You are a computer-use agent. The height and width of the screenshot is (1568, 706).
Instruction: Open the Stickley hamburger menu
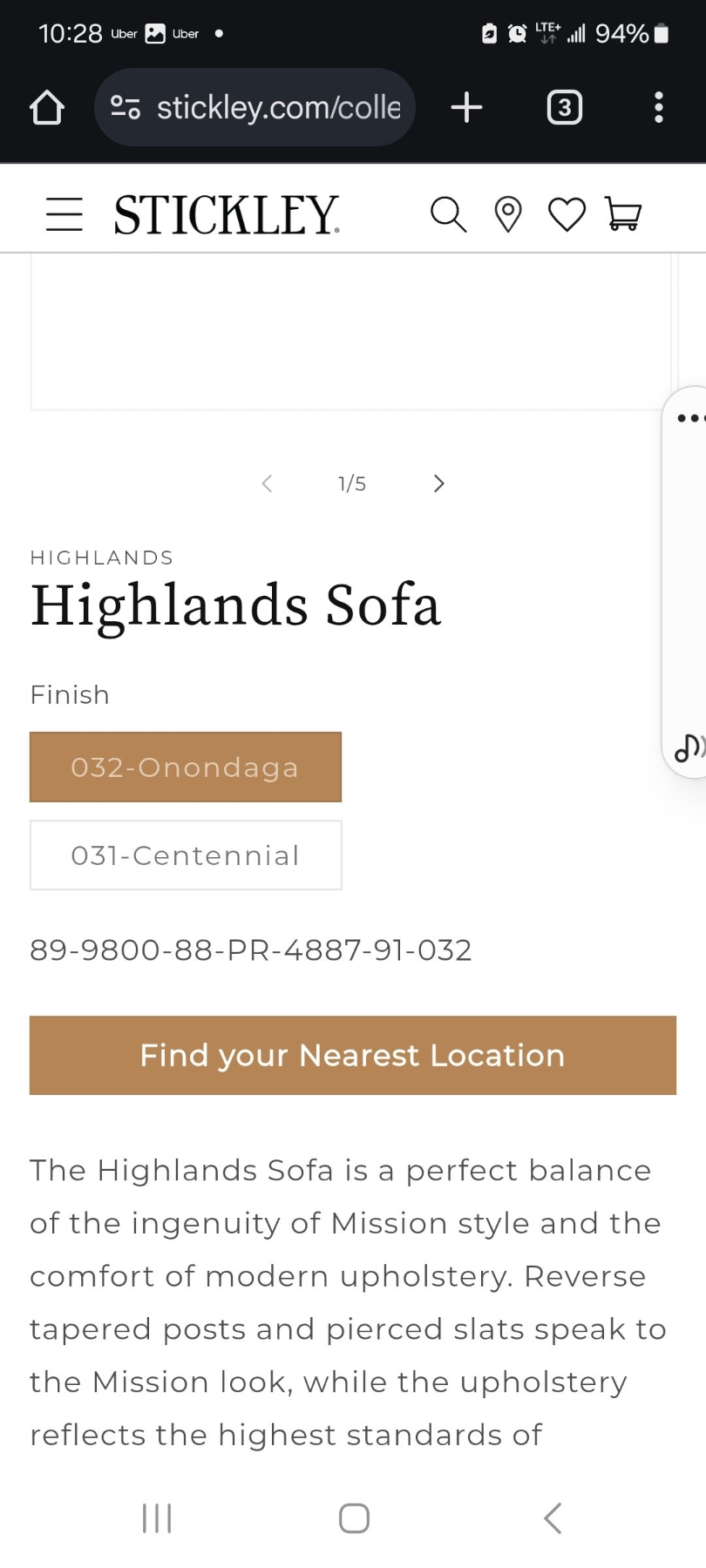pos(64,214)
